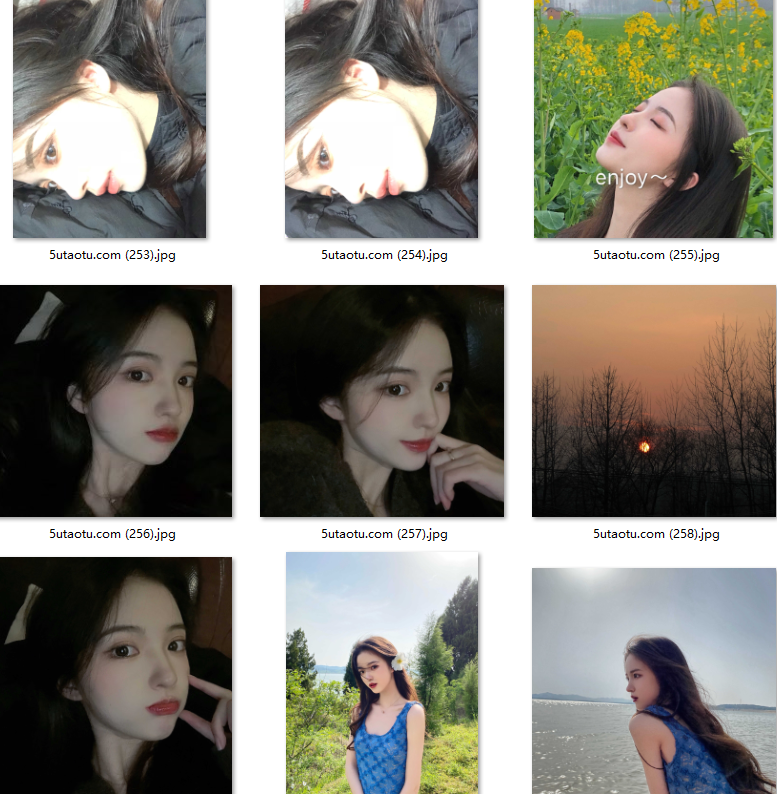Open 5utaotu.com (255).jpg thumbnail
This screenshot has height=794, width=777.
[654, 118]
